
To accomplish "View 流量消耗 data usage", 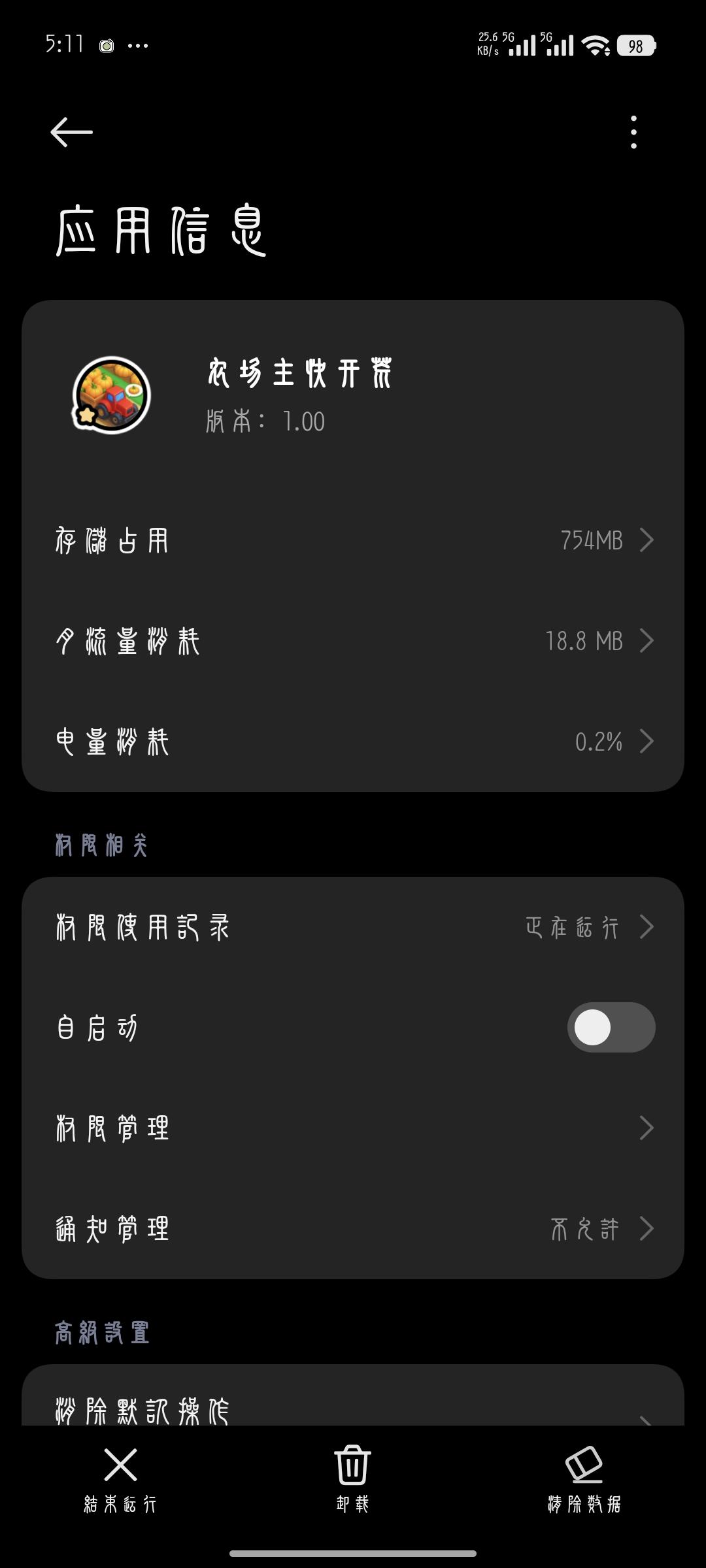I will [353, 642].
